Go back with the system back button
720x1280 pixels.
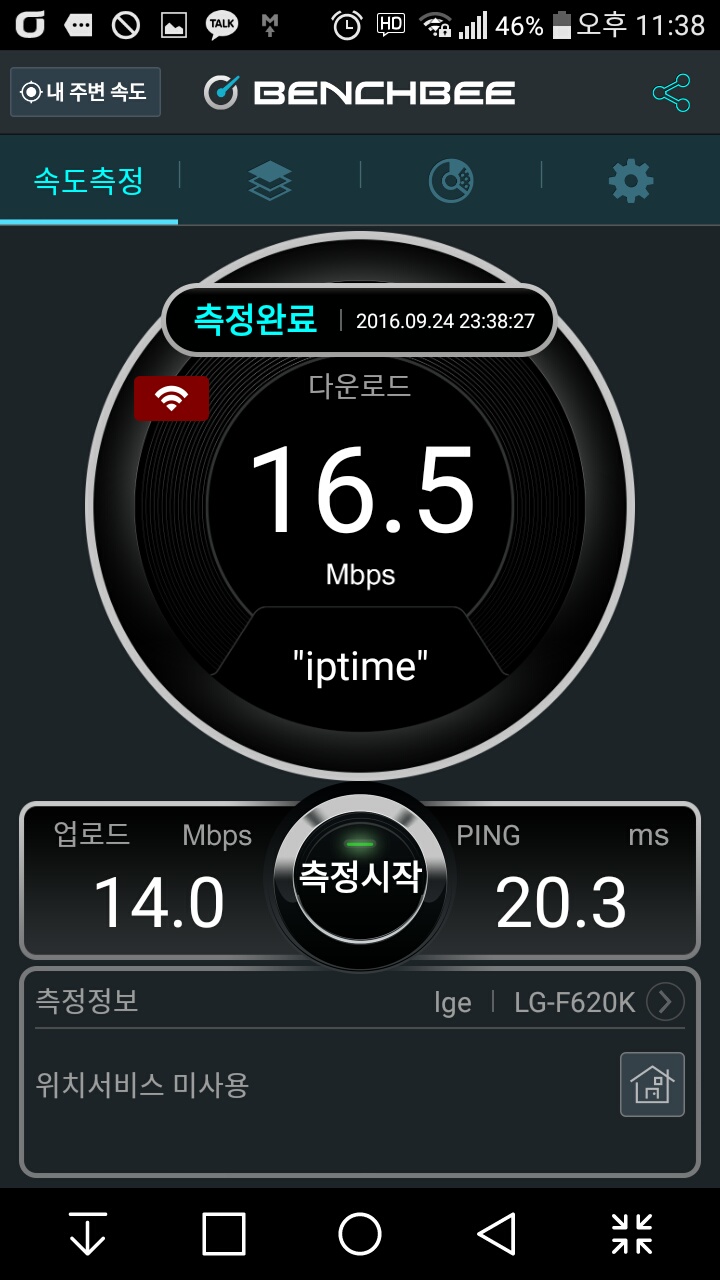pos(496,1233)
